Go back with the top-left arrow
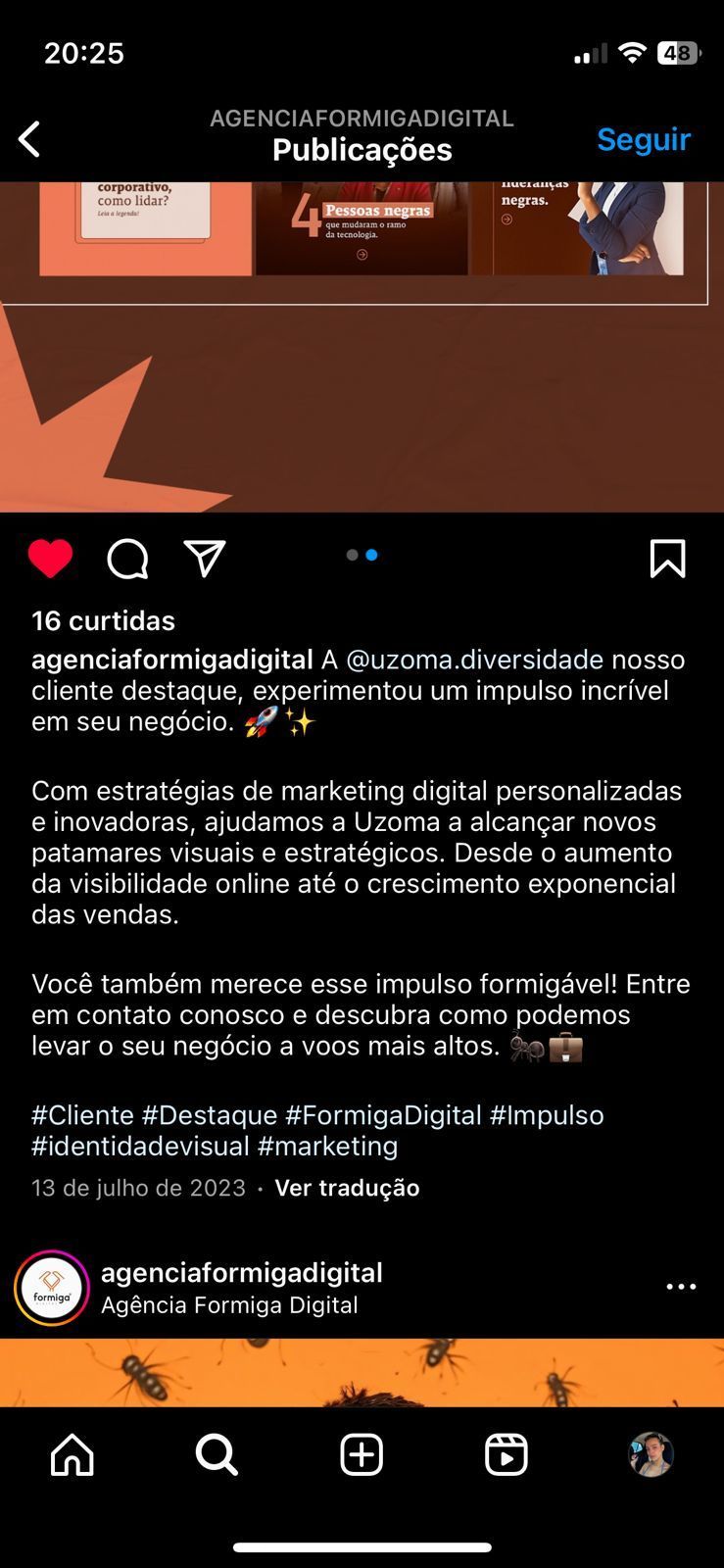724x1568 pixels. click(29, 139)
